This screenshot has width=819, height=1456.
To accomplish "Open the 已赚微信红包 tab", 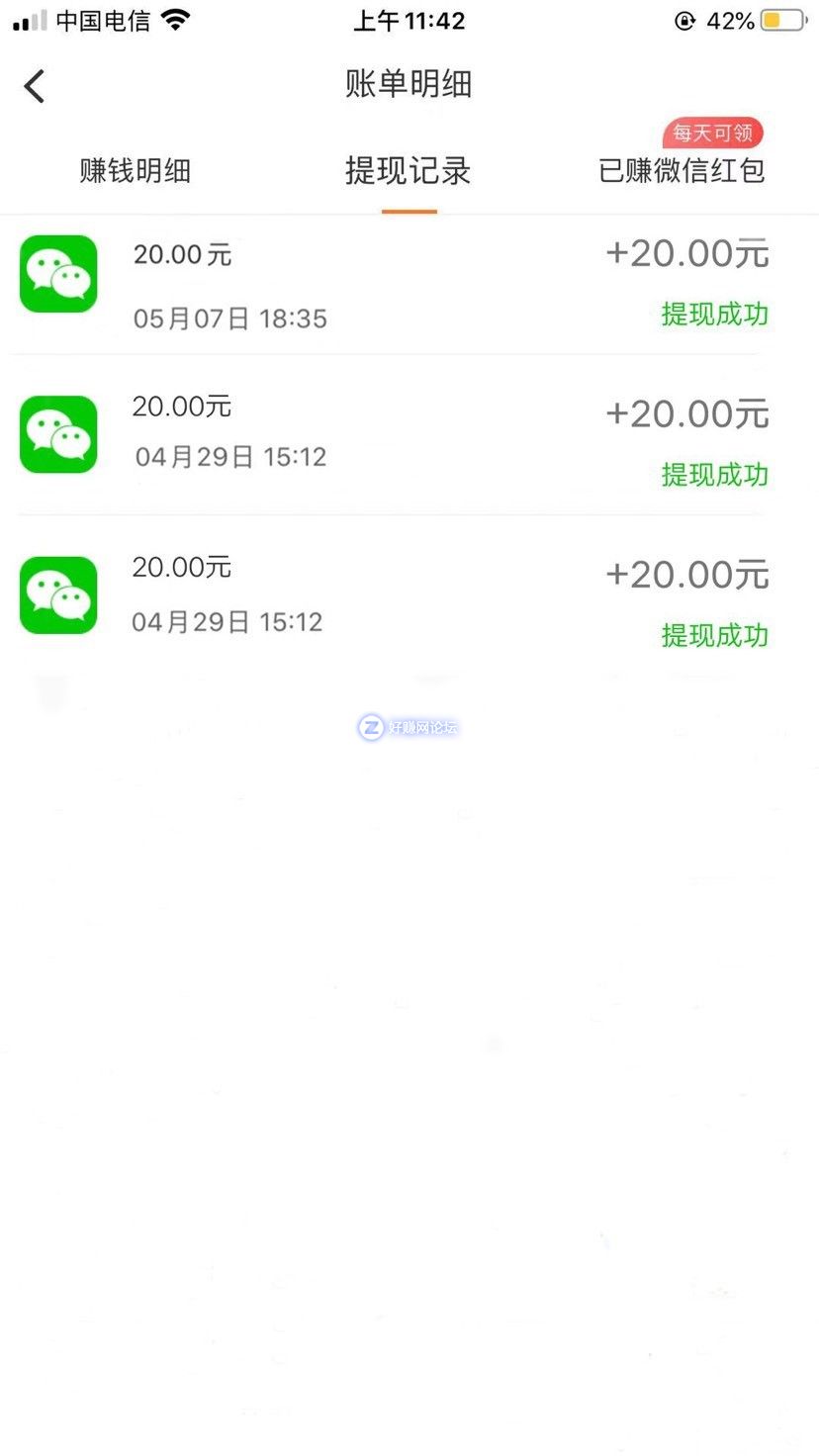I will 682,171.
